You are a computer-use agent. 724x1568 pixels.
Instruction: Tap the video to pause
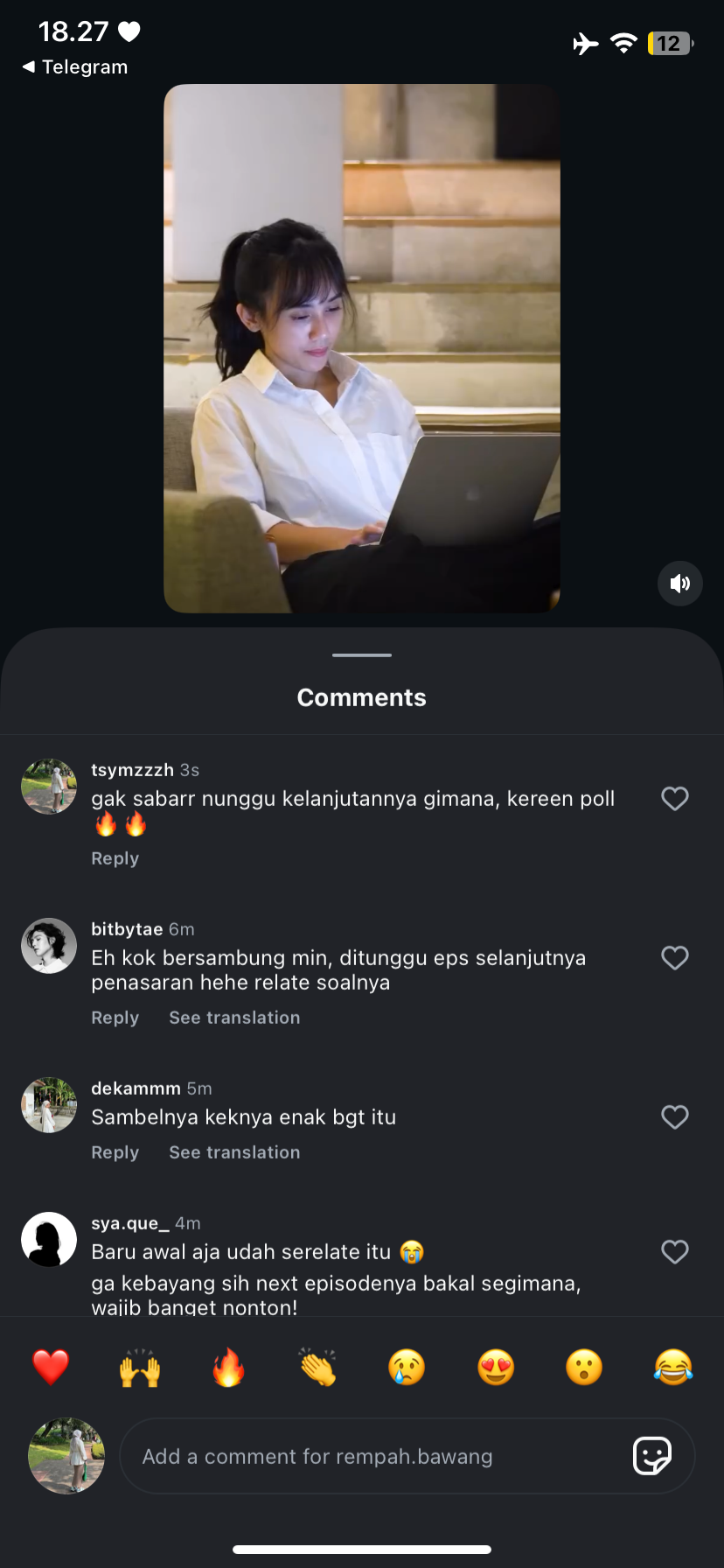coord(361,348)
